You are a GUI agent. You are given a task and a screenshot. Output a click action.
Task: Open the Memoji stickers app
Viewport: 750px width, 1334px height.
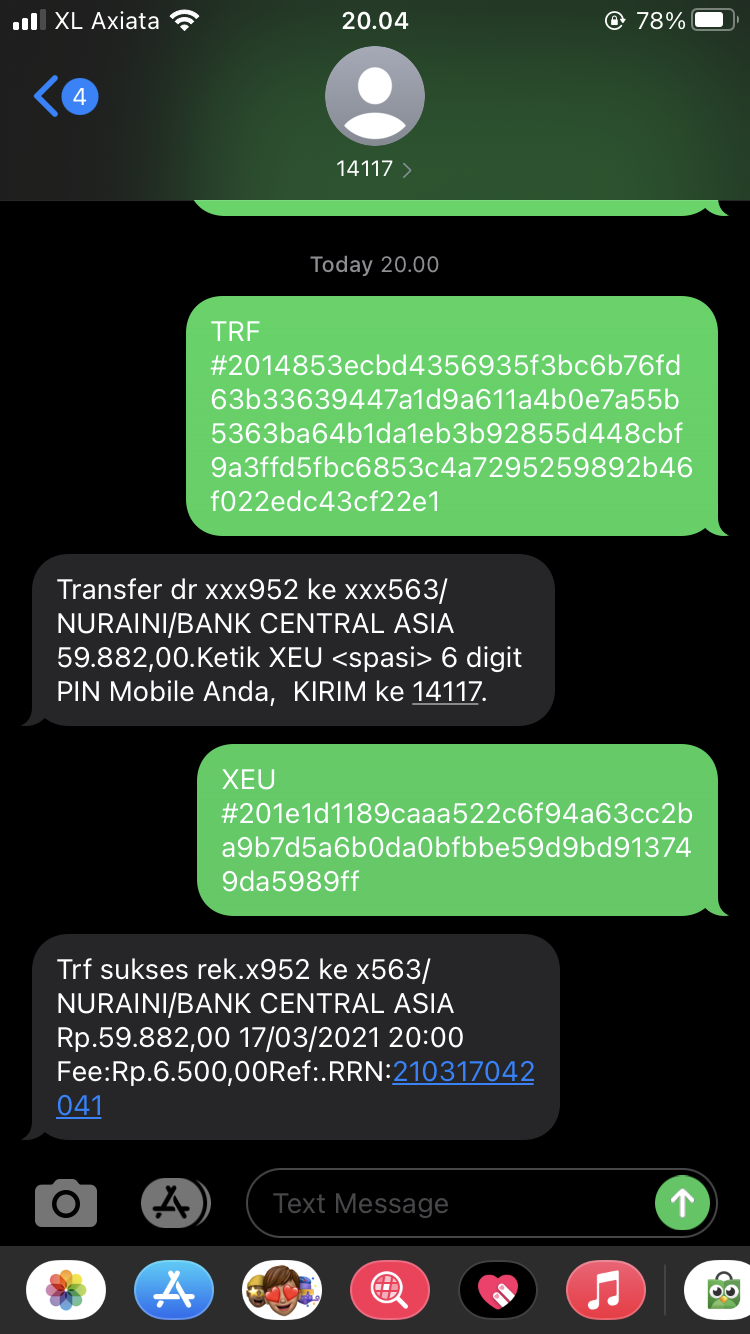[282, 1292]
